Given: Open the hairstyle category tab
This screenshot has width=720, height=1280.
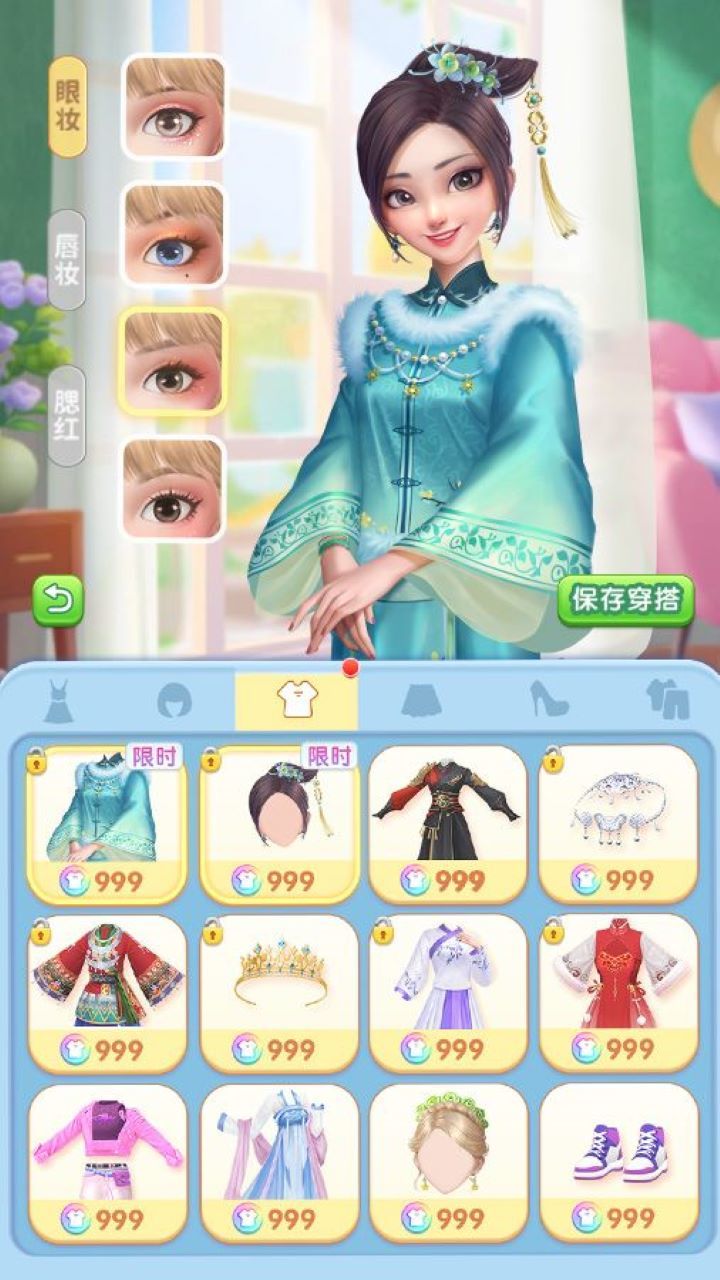Looking at the screenshot, I should (x=175, y=700).
